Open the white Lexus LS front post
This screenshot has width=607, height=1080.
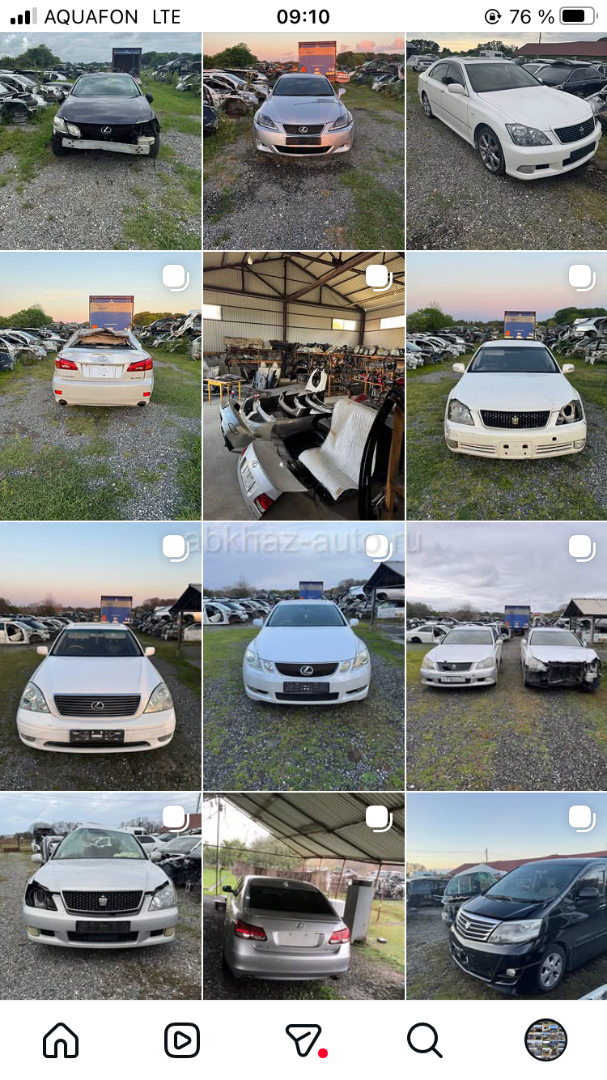[x=101, y=656]
